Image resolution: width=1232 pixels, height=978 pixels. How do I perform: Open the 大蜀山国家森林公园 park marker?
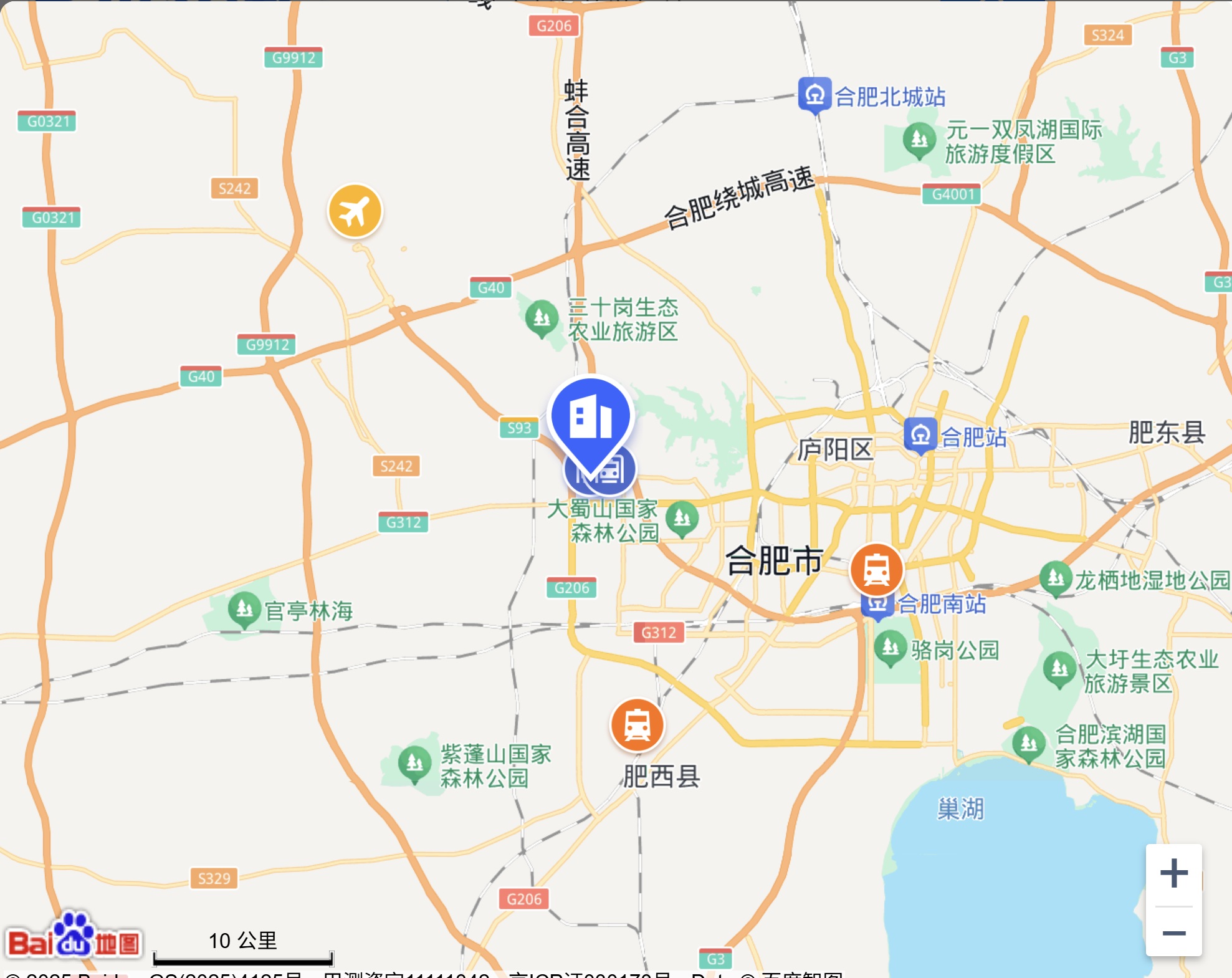(x=682, y=517)
